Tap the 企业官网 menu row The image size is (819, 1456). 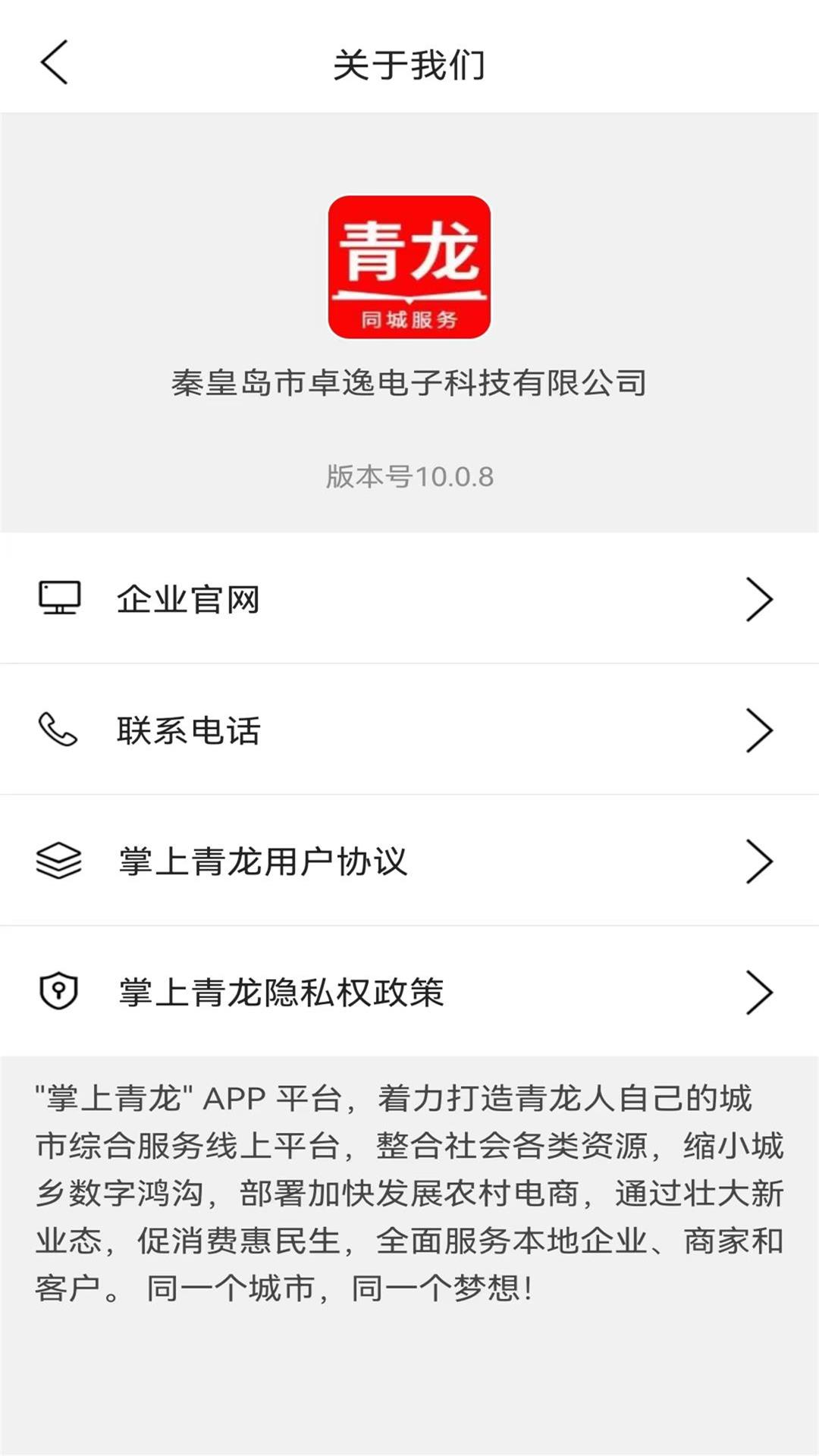(x=187, y=599)
